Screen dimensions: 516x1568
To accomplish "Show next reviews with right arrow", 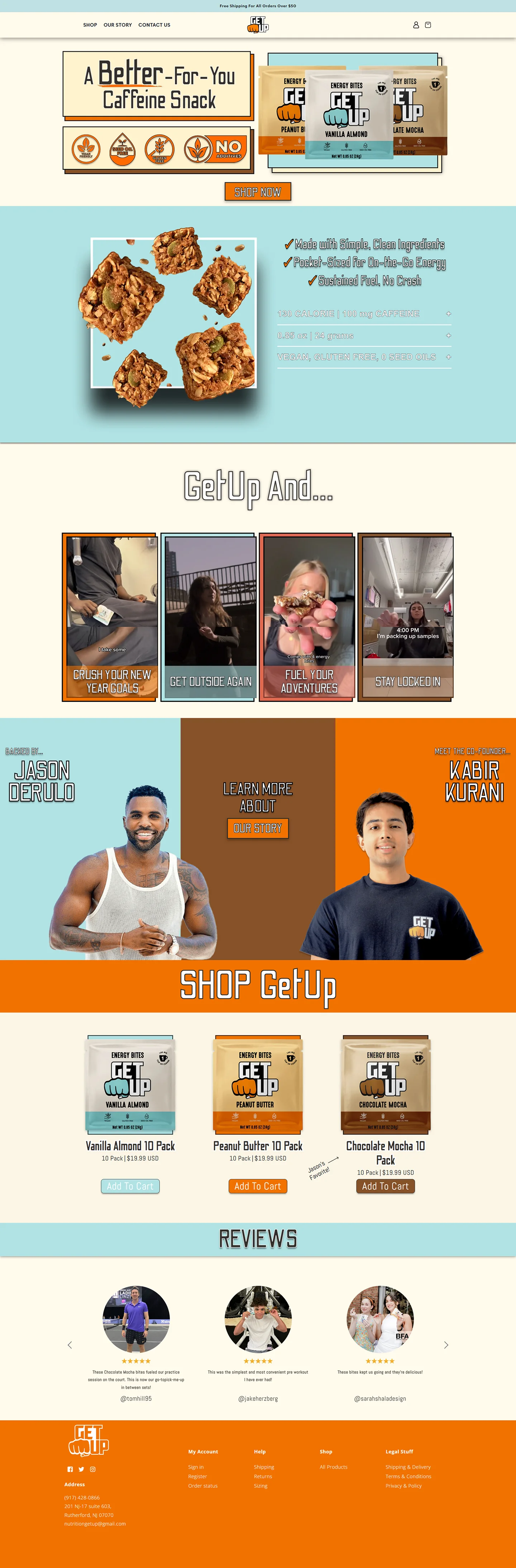I will click(x=446, y=1345).
